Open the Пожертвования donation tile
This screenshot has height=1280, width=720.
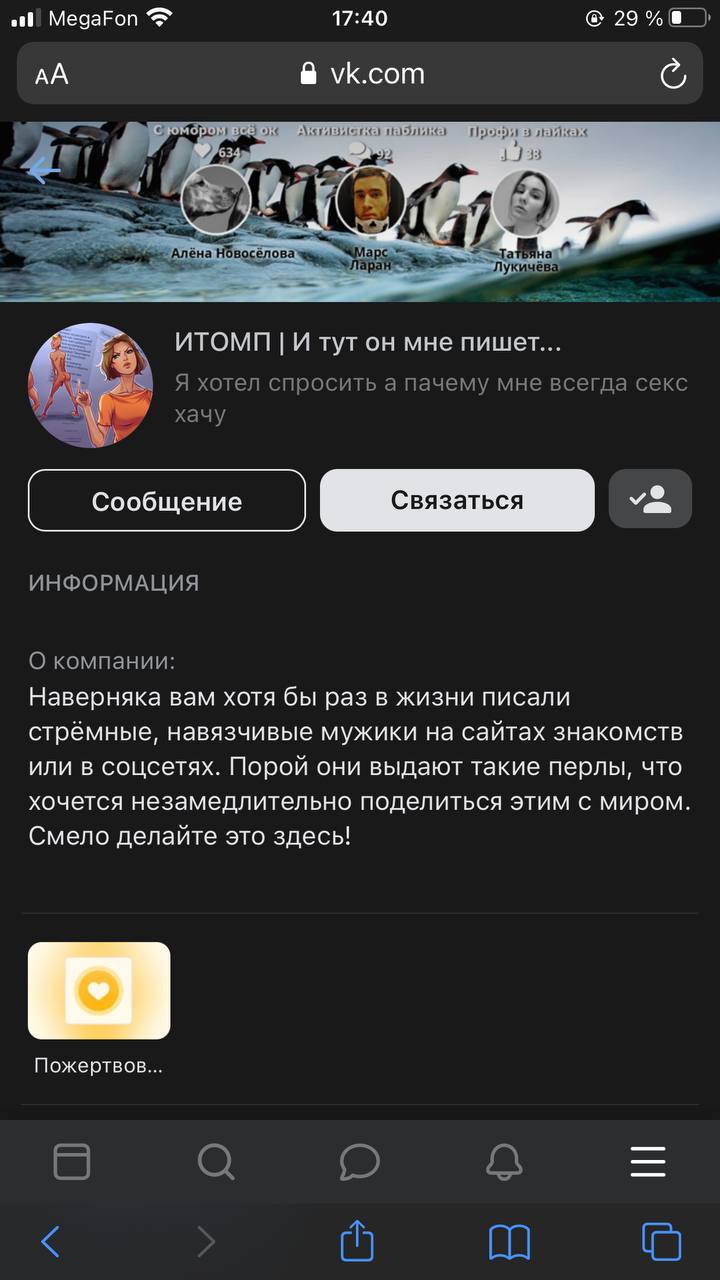tap(99, 991)
